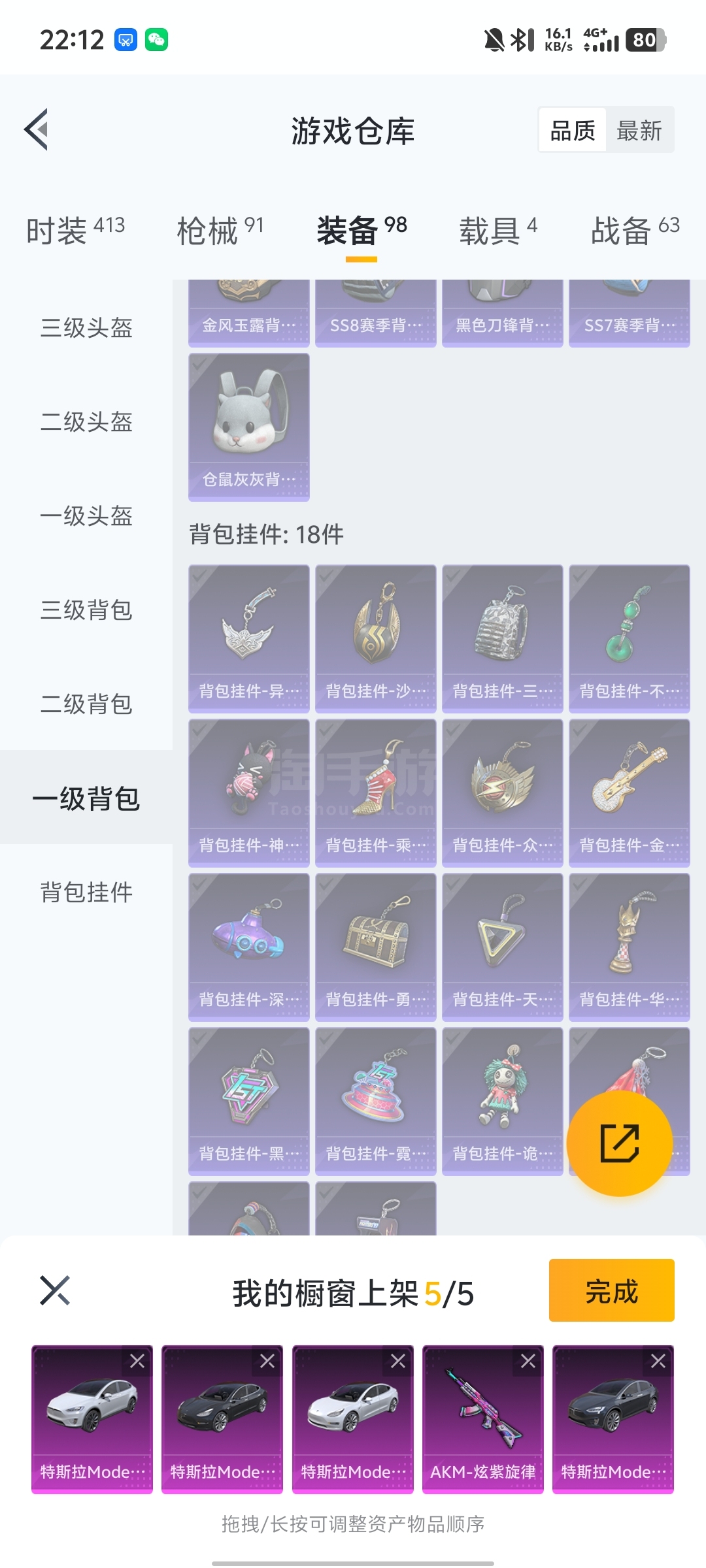The width and height of the screenshot is (706, 1568).
Task: Select the 背包挂件-金 guitar charm
Action: (x=629, y=792)
